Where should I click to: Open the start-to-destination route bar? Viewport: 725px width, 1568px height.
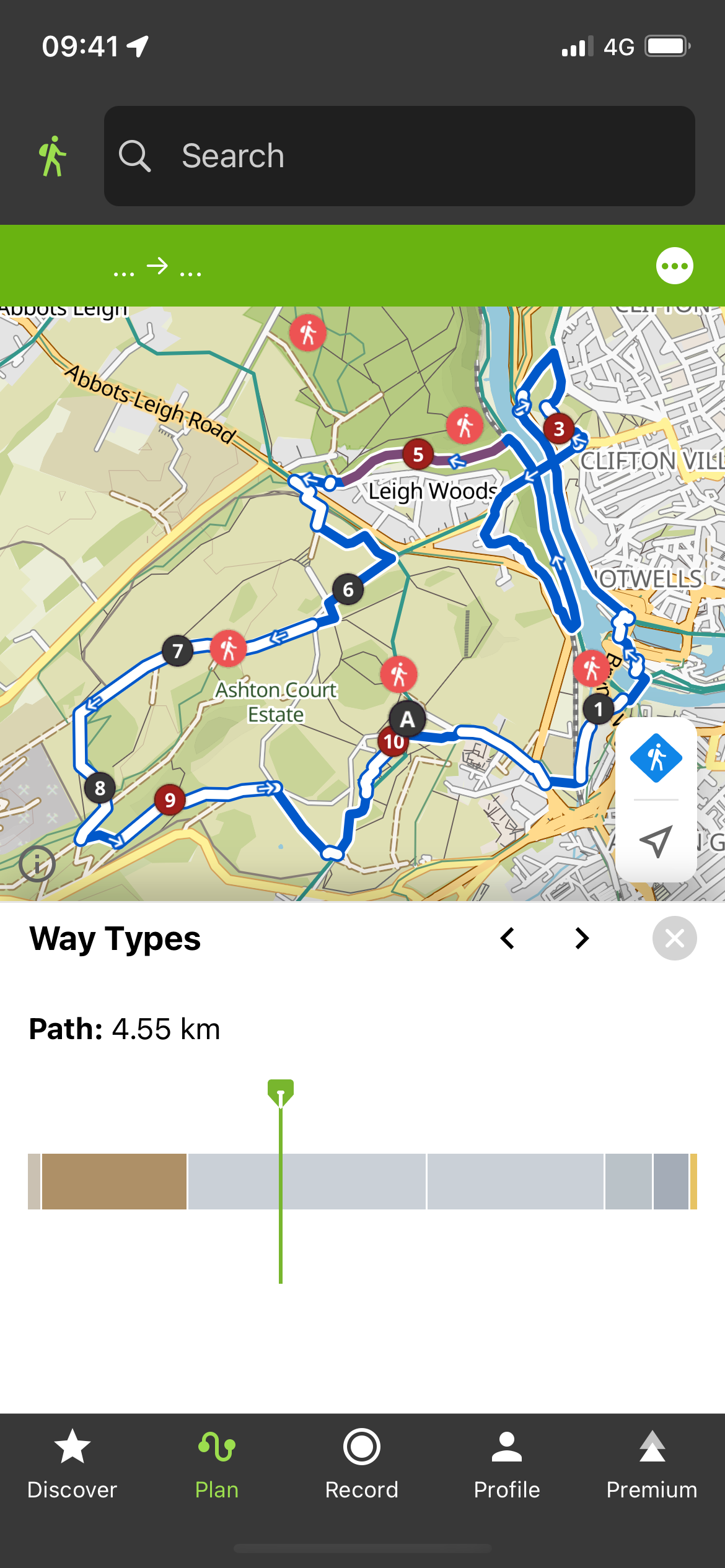click(x=158, y=267)
